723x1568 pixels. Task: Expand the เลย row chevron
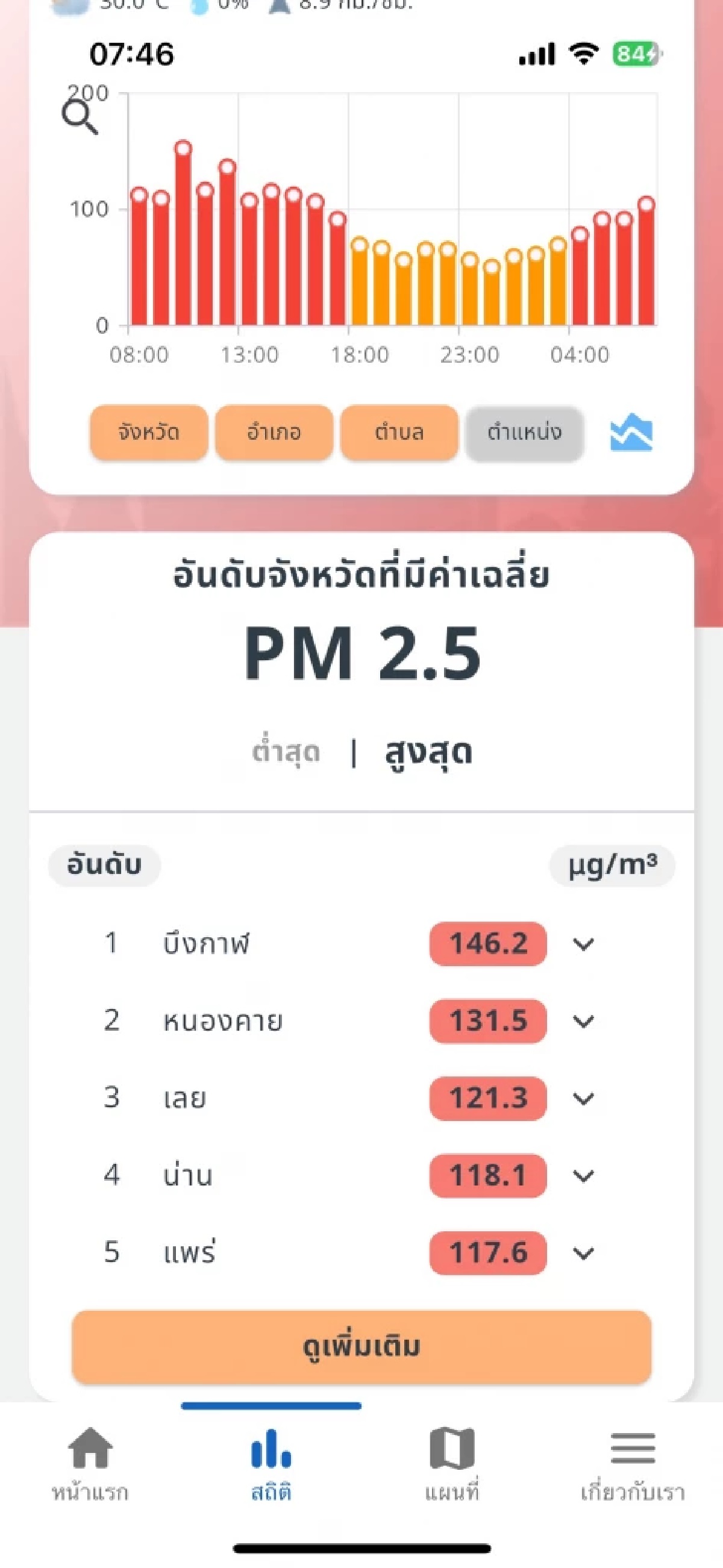pyautogui.click(x=583, y=1099)
